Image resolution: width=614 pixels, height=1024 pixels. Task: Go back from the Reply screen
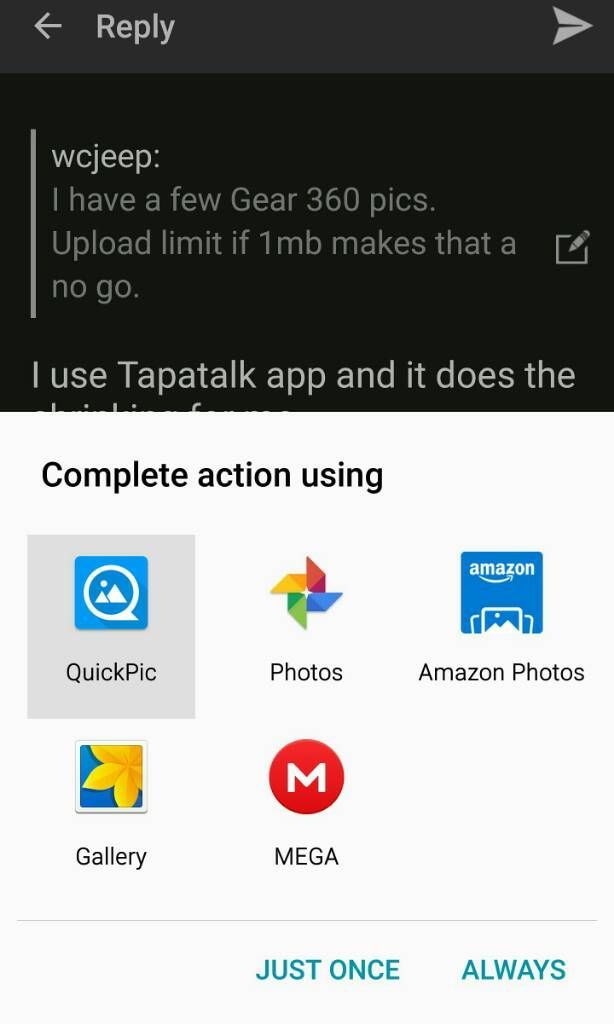click(47, 27)
